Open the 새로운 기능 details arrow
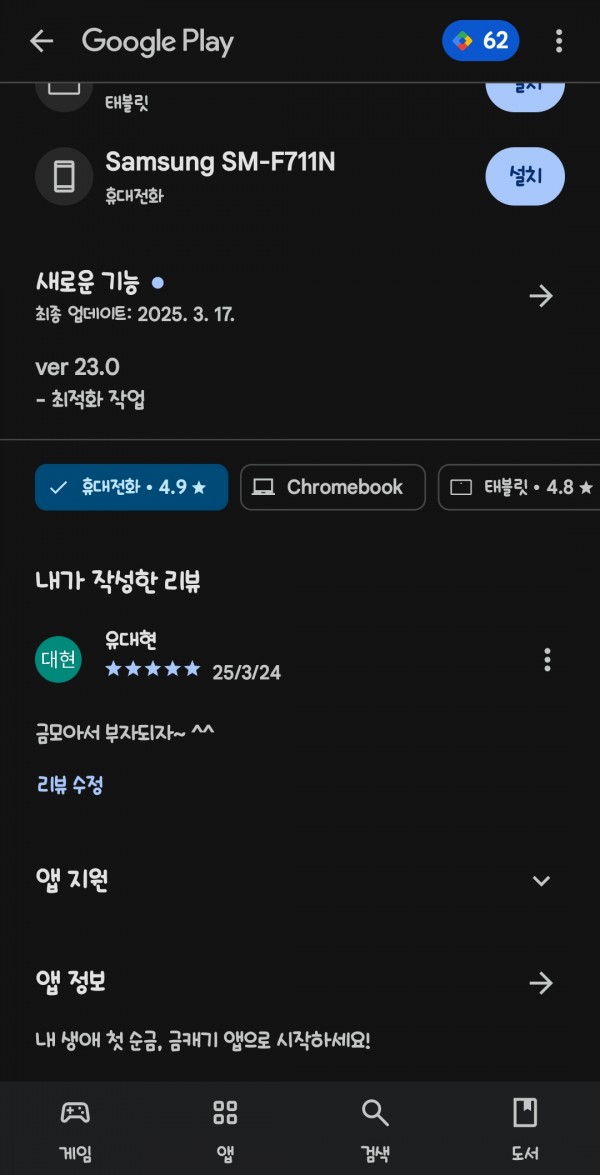This screenshot has height=1175, width=600. (x=541, y=297)
